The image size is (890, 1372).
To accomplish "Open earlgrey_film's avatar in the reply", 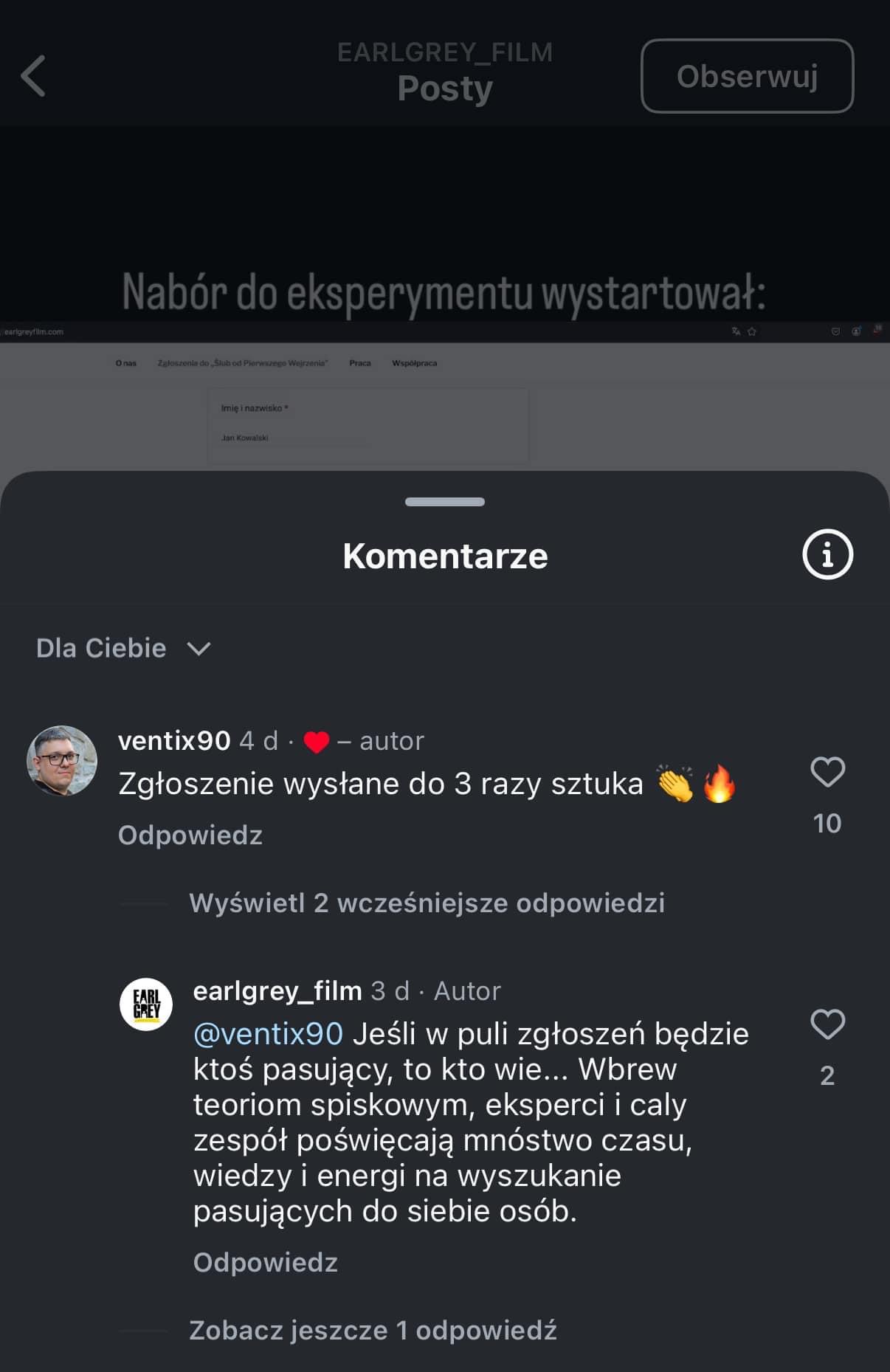I will pos(146,1004).
